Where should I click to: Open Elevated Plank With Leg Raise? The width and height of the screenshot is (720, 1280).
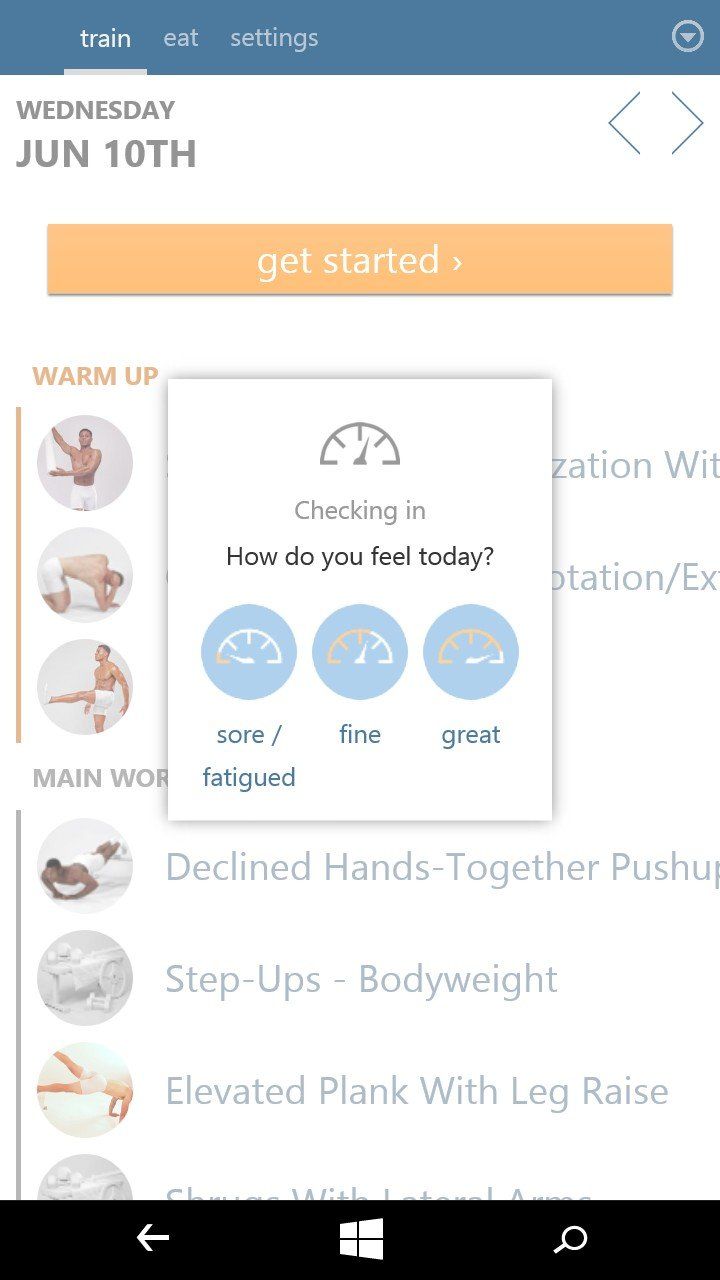click(416, 1091)
